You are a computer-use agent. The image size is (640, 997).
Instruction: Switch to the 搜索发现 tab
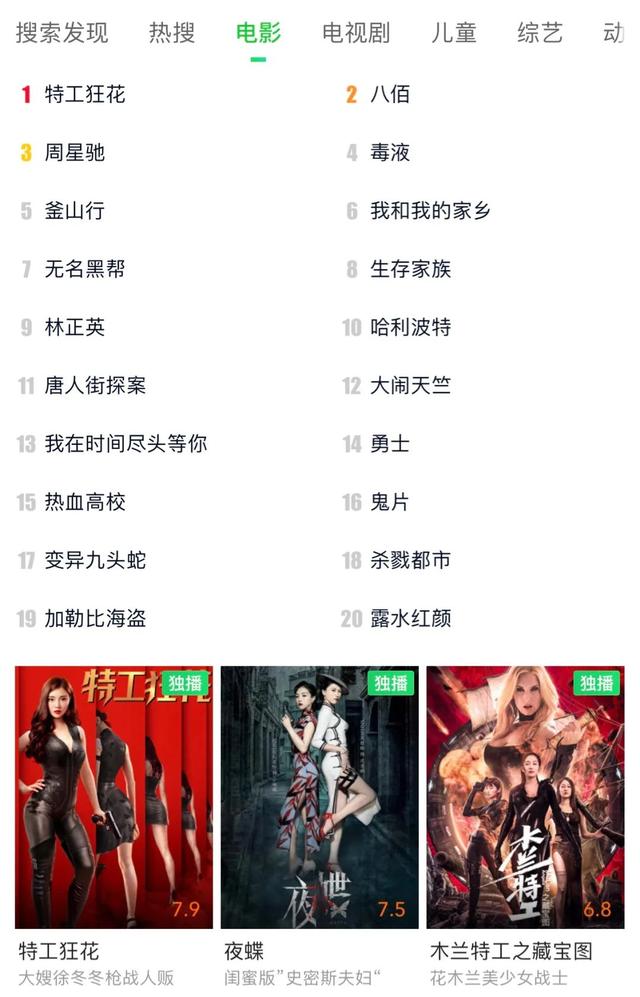point(62,32)
